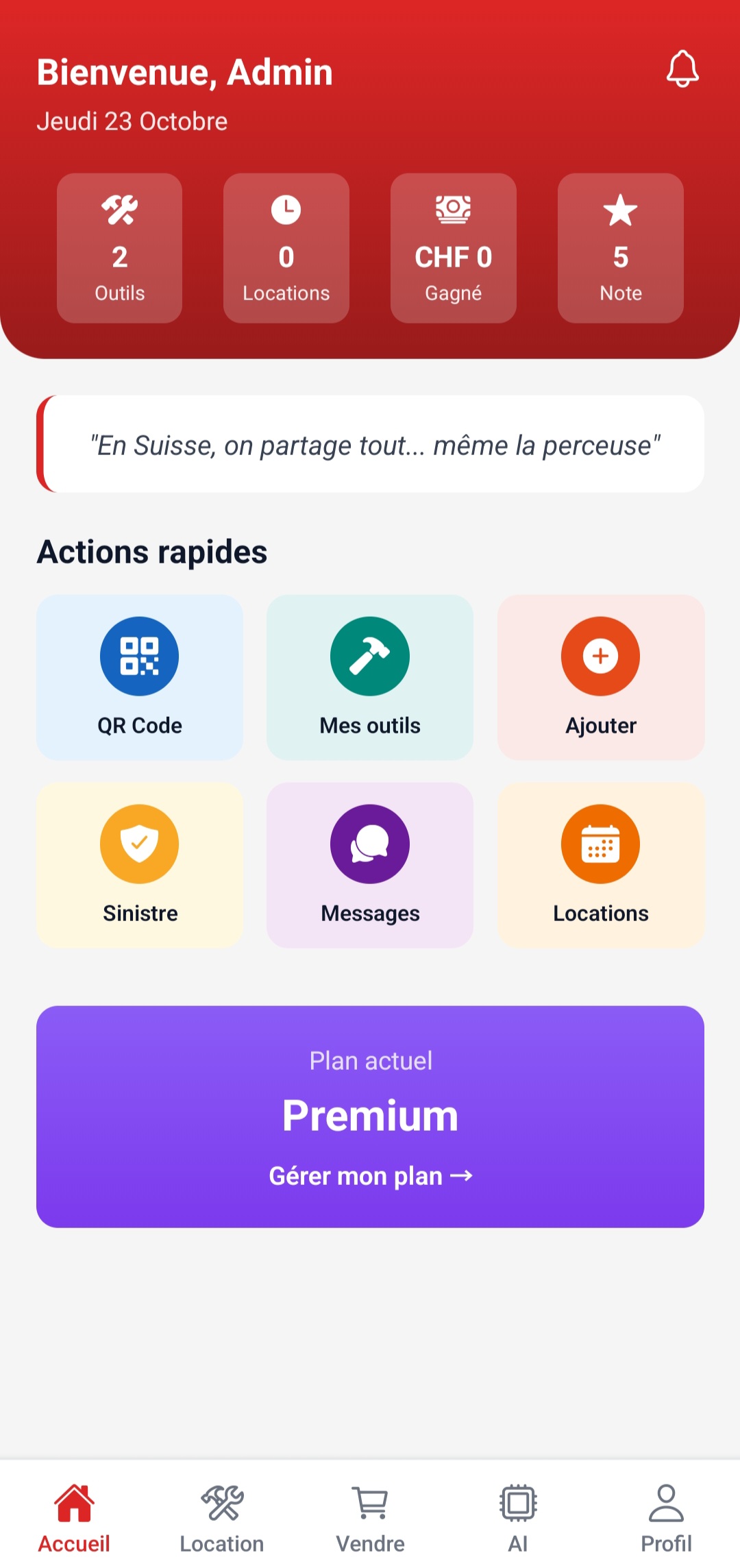Open the 5 Note rating card
The width and height of the screenshot is (740, 1568).
[x=621, y=248]
